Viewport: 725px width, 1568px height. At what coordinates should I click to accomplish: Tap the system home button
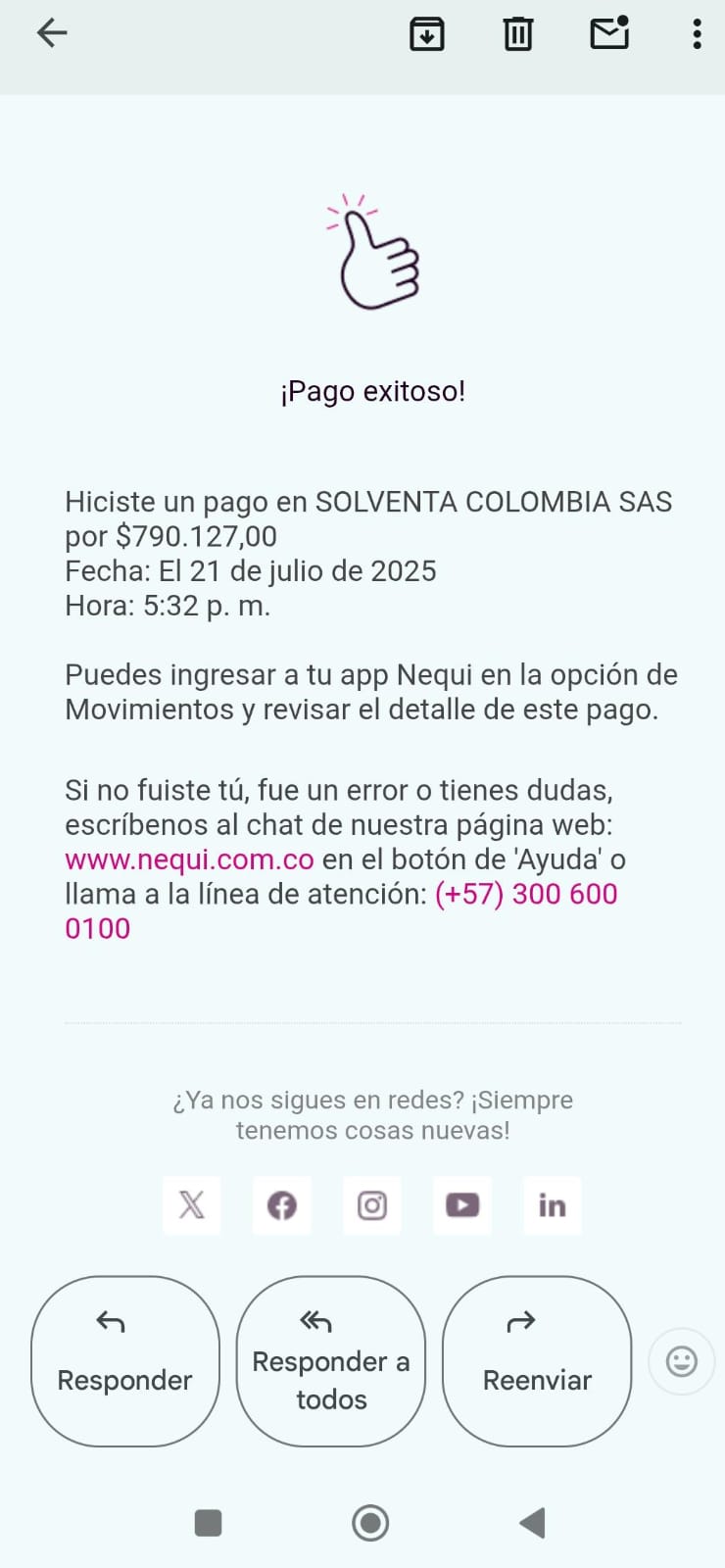point(370,1523)
